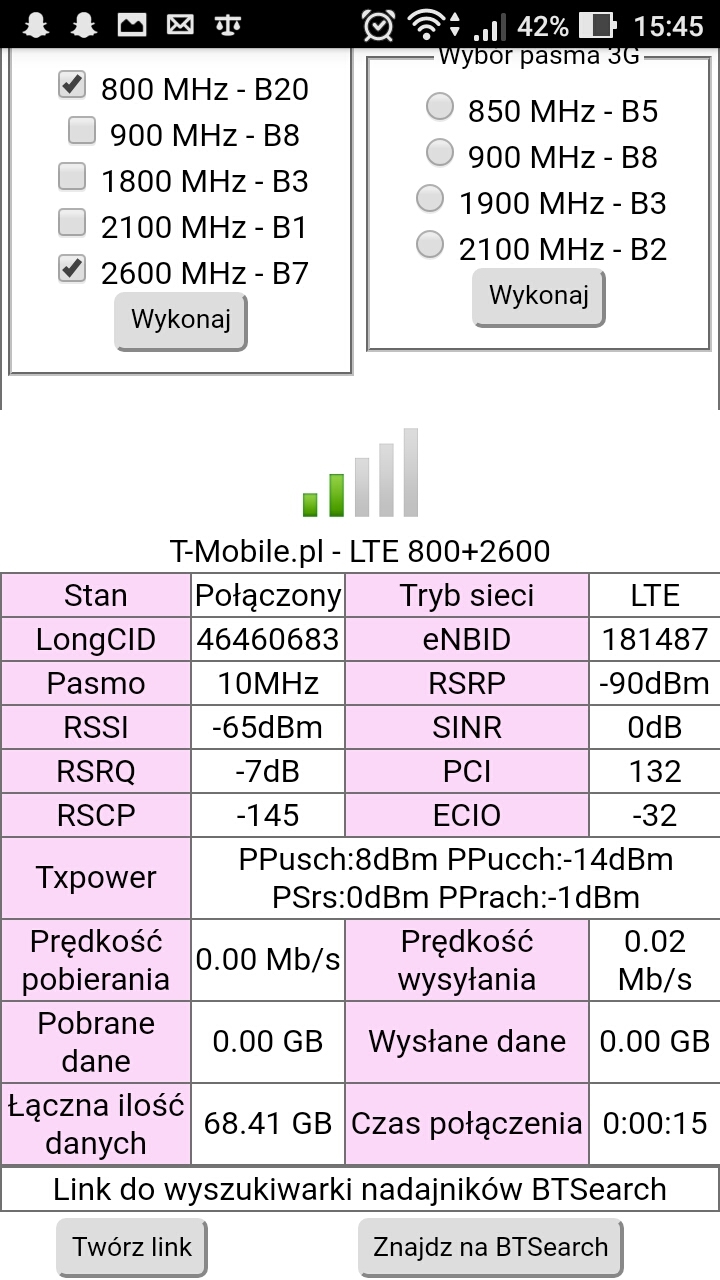Tick the 2100 MHz - B1 checkbox
The width and height of the screenshot is (720, 1280).
pos(71,222)
